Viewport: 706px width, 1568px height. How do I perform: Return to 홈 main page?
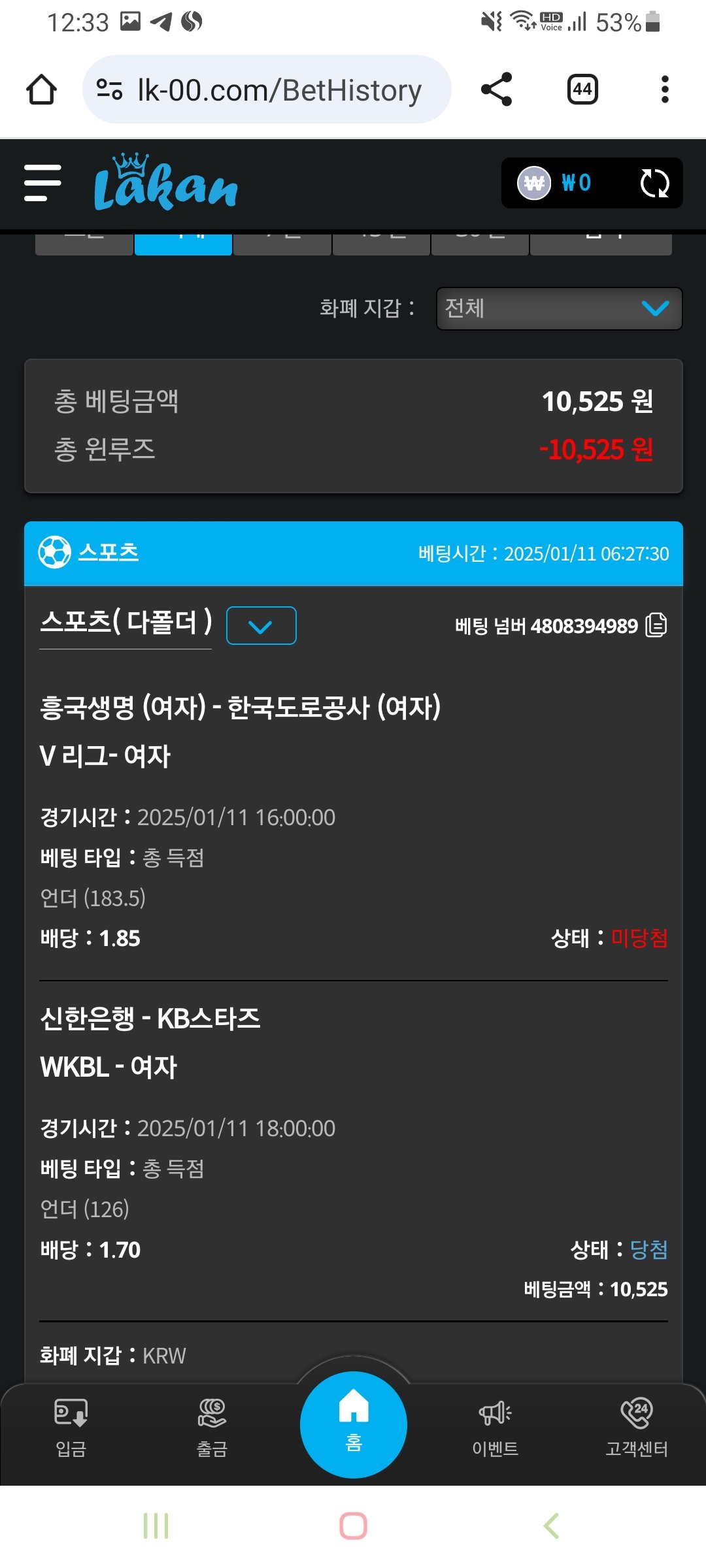[354, 1424]
